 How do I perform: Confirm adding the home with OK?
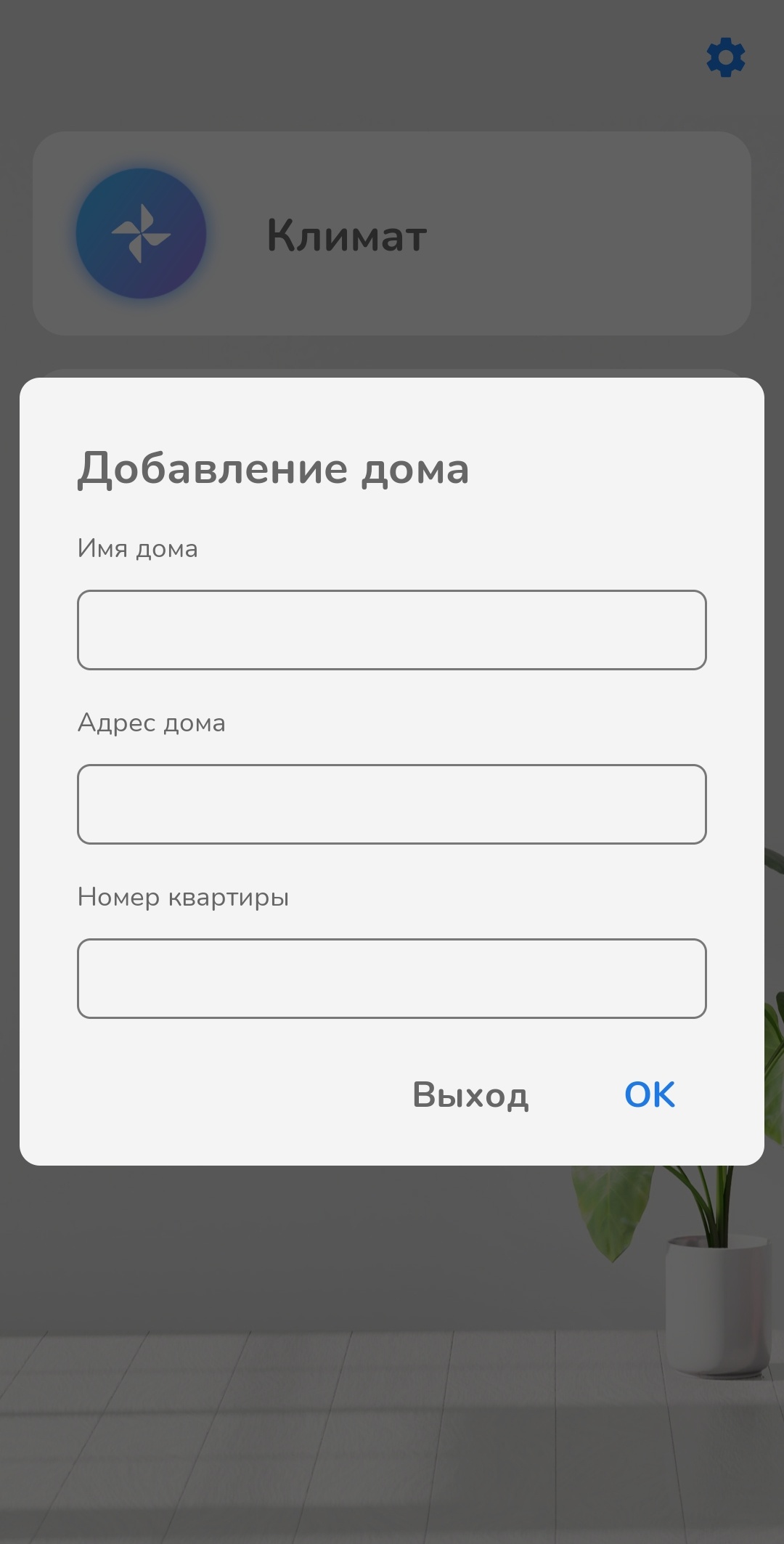[650, 1094]
